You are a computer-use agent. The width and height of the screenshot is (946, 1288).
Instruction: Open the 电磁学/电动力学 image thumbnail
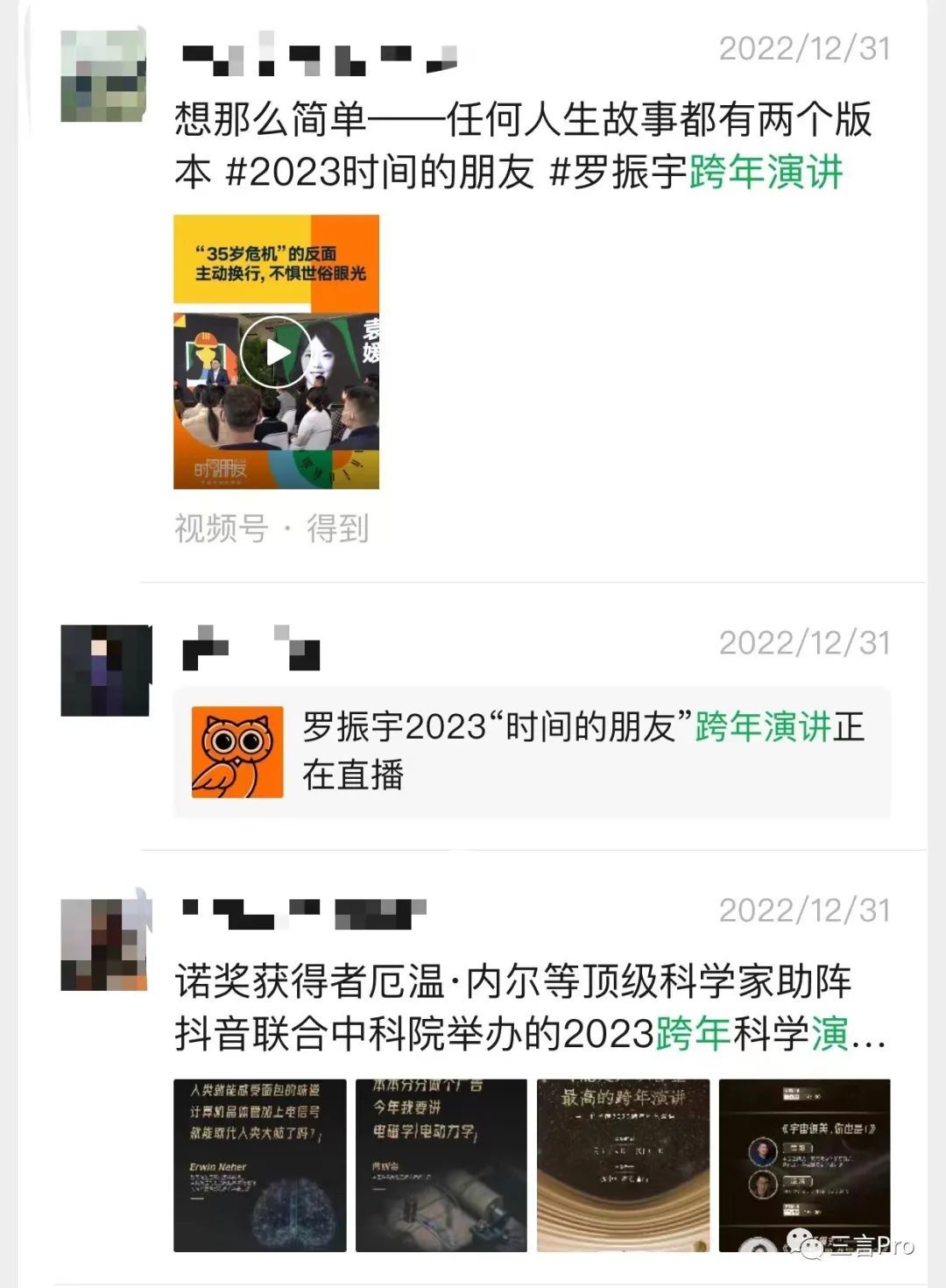[x=441, y=1165]
